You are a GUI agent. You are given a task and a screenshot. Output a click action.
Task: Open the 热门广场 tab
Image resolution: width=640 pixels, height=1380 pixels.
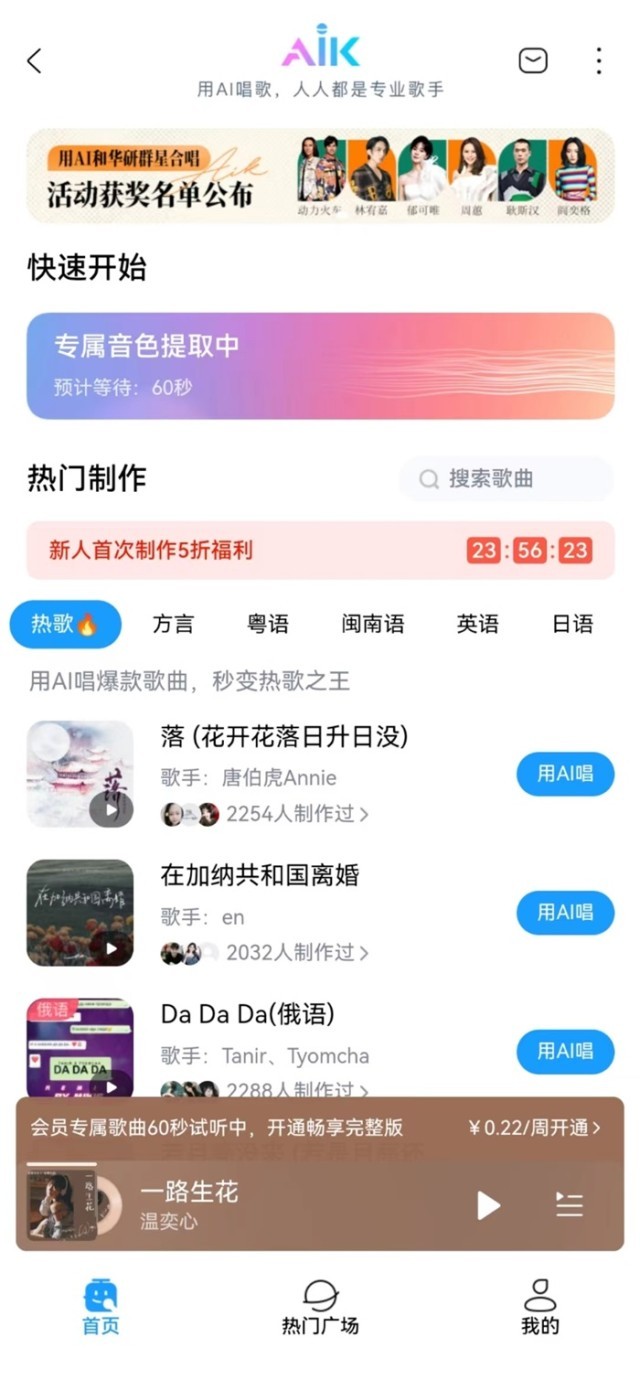point(320,1307)
